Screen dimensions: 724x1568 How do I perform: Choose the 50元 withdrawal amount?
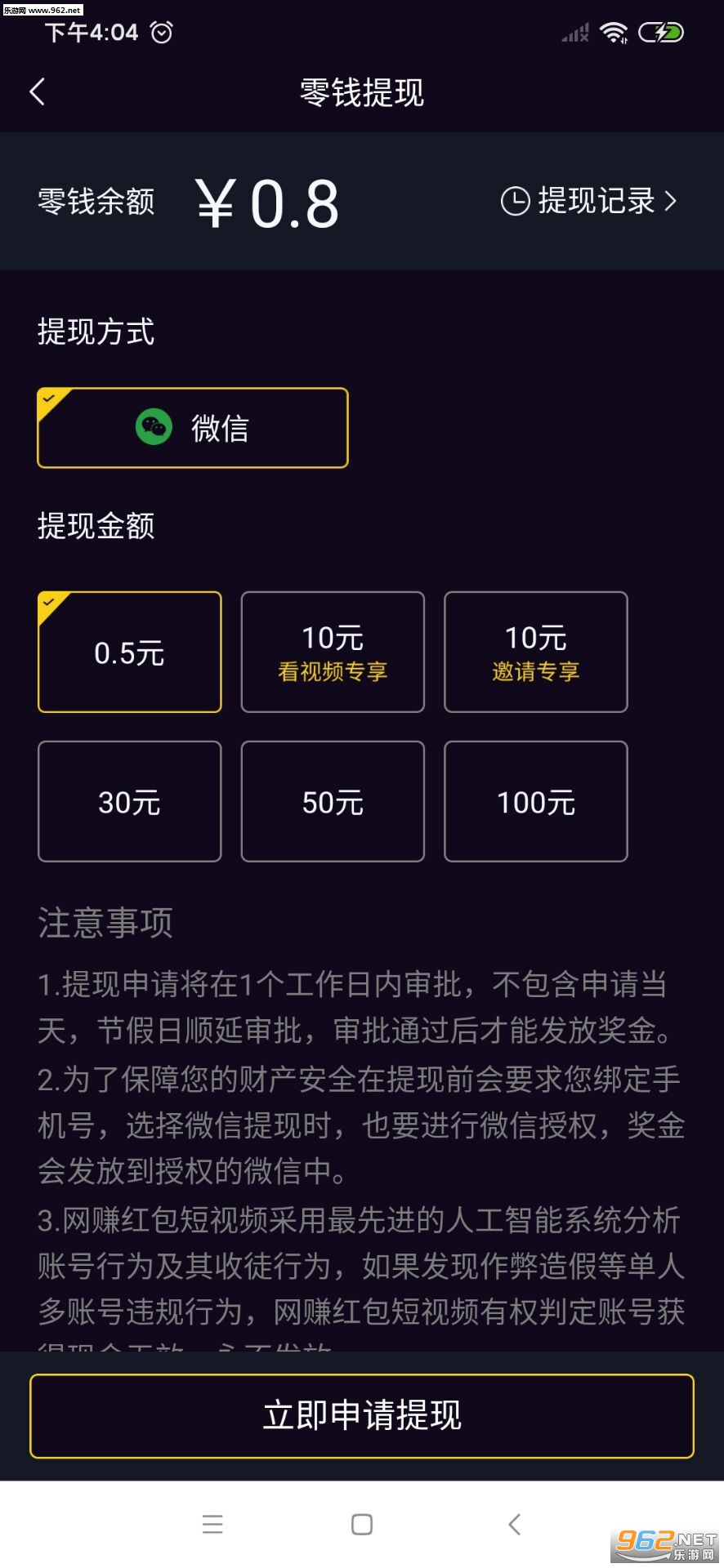[333, 802]
